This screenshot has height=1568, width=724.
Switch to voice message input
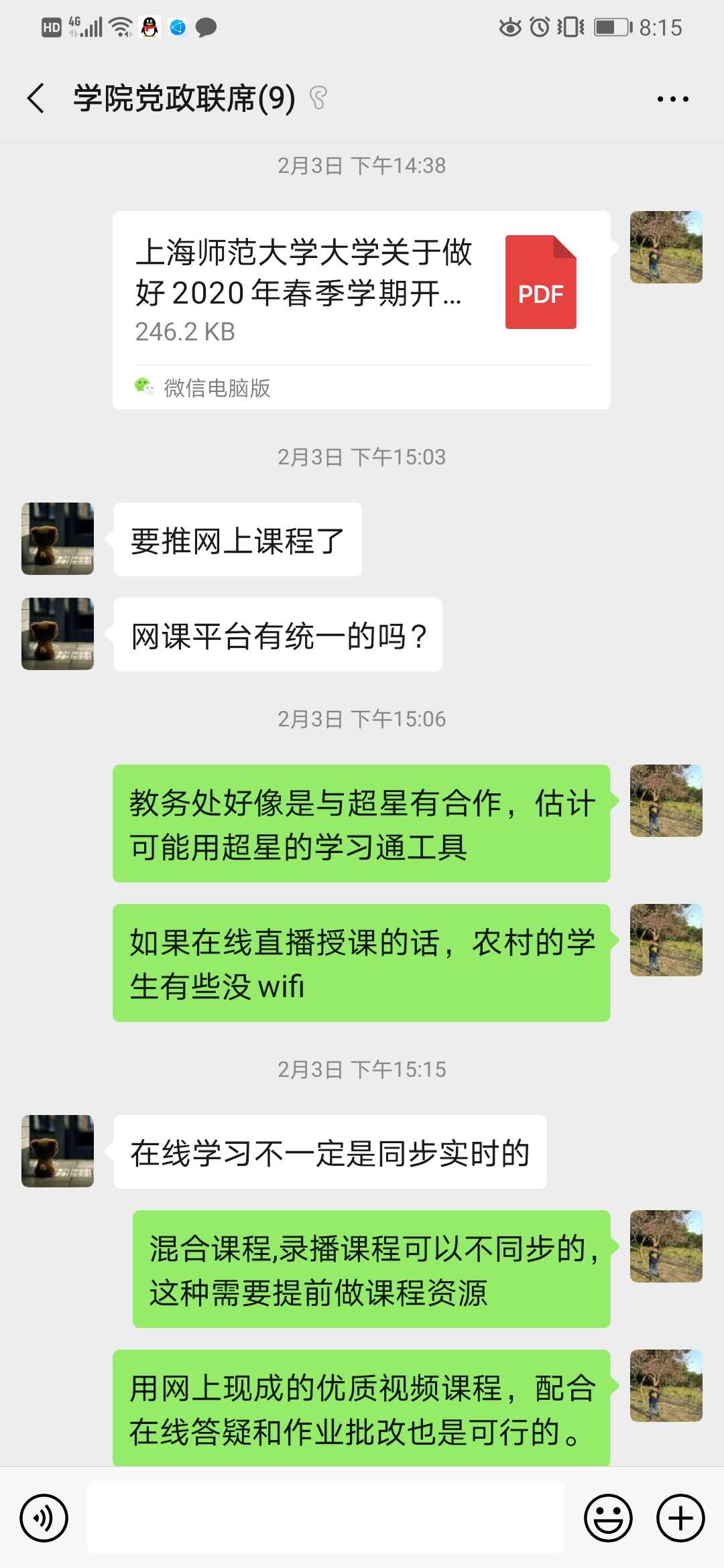[44, 1518]
